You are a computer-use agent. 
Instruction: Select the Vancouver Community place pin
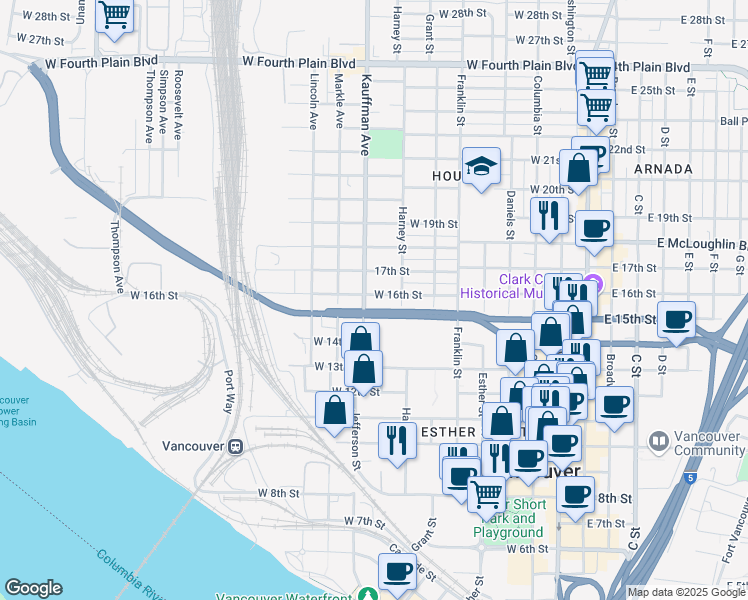click(x=658, y=440)
